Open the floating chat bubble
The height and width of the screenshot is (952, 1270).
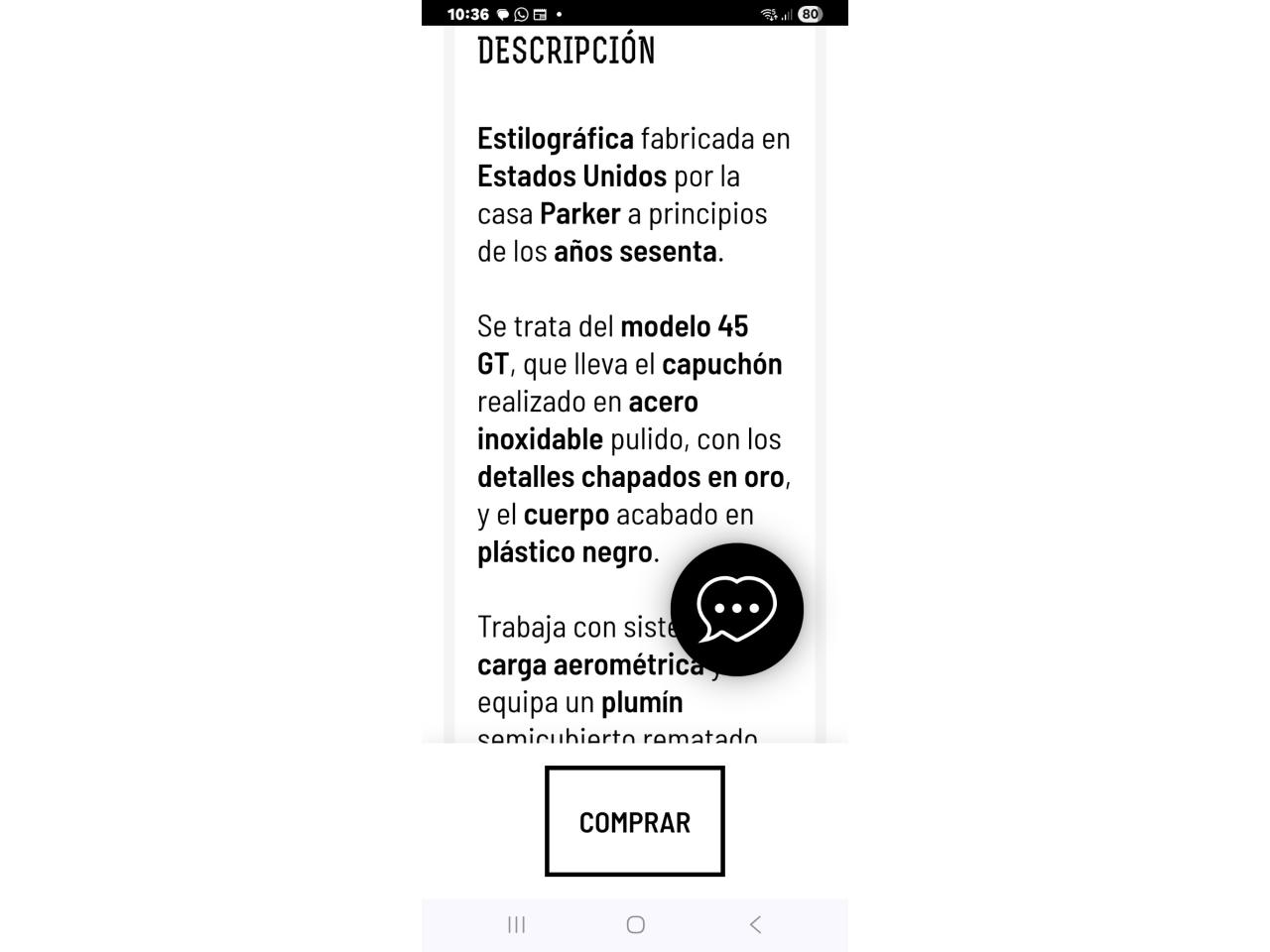click(736, 609)
